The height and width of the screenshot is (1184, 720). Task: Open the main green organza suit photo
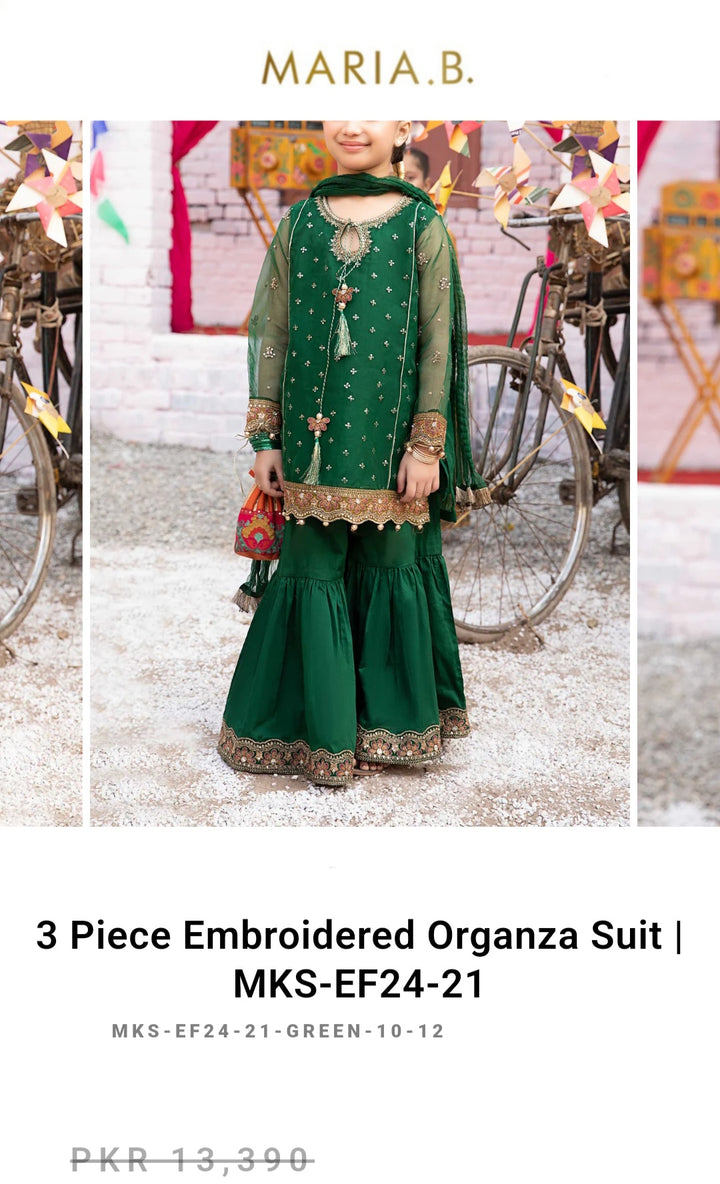pos(360,473)
